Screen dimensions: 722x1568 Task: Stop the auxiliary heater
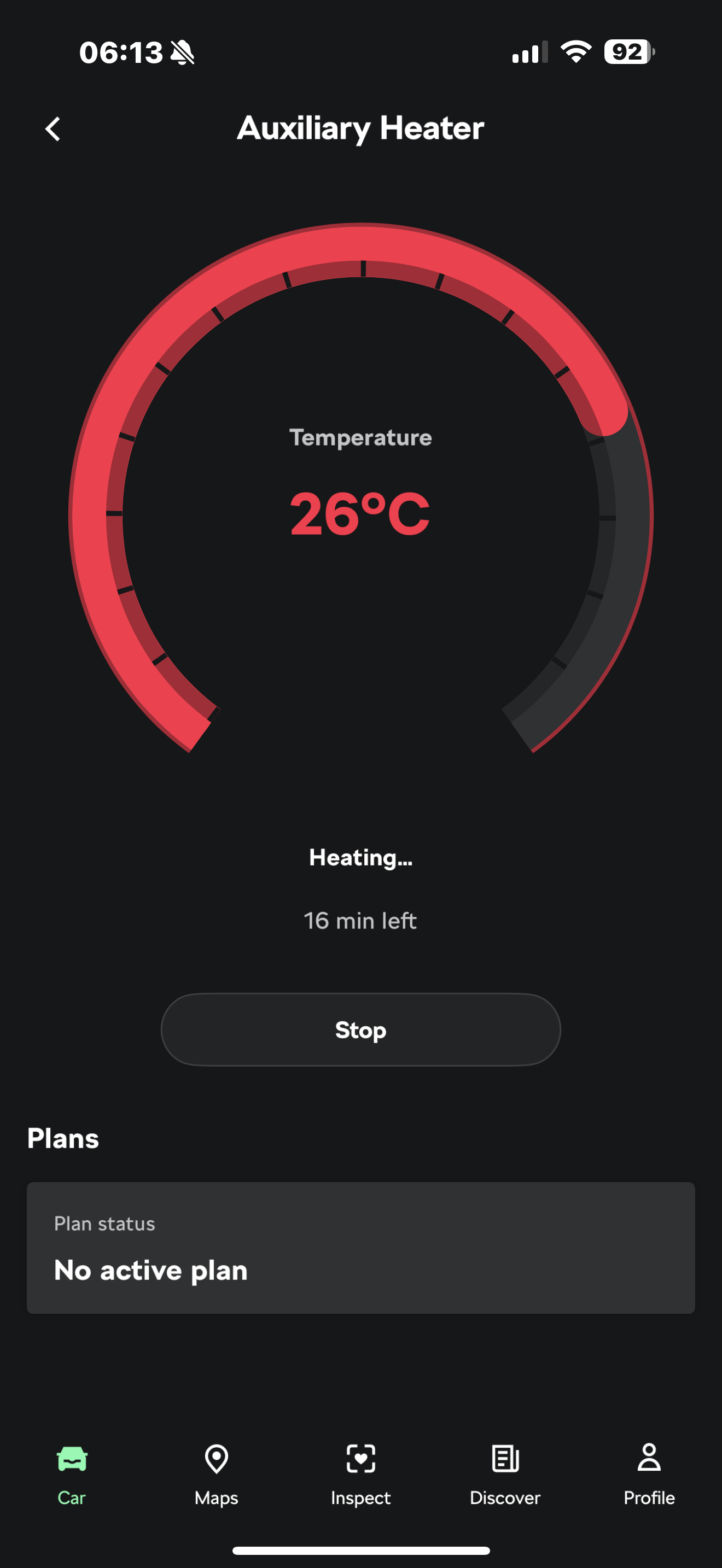[360, 1029]
